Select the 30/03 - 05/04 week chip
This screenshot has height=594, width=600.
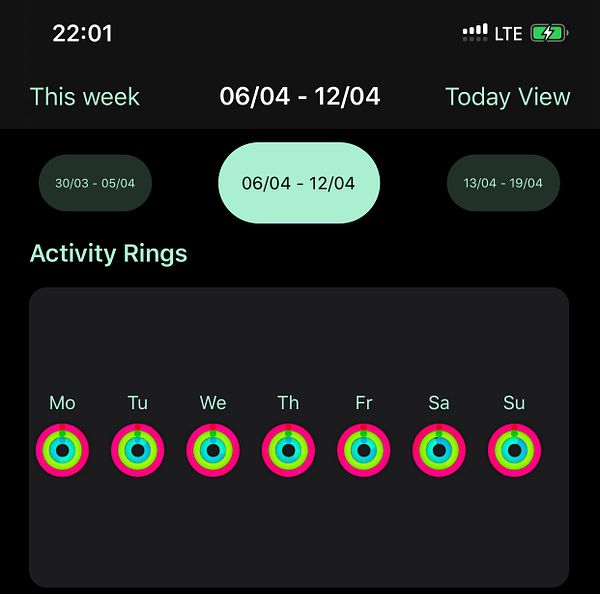[95, 183]
